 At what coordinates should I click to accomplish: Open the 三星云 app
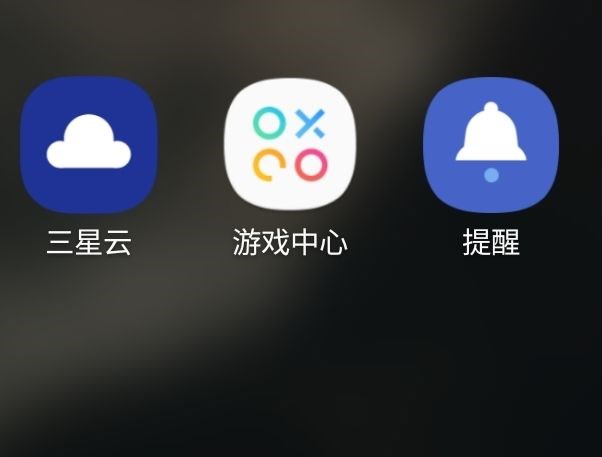tap(89, 143)
